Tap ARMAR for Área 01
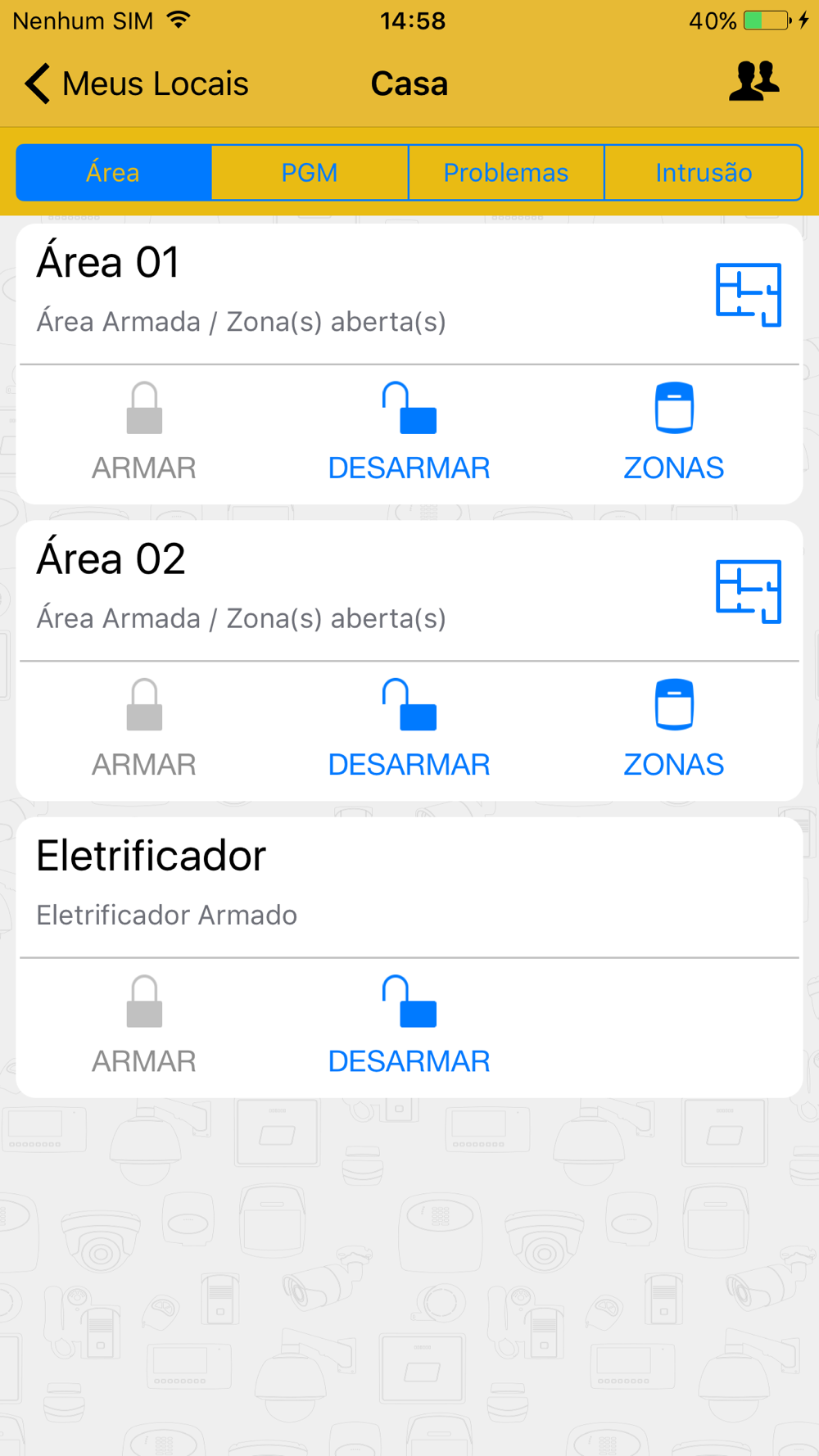Image resolution: width=819 pixels, height=1456 pixels. point(144,432)
